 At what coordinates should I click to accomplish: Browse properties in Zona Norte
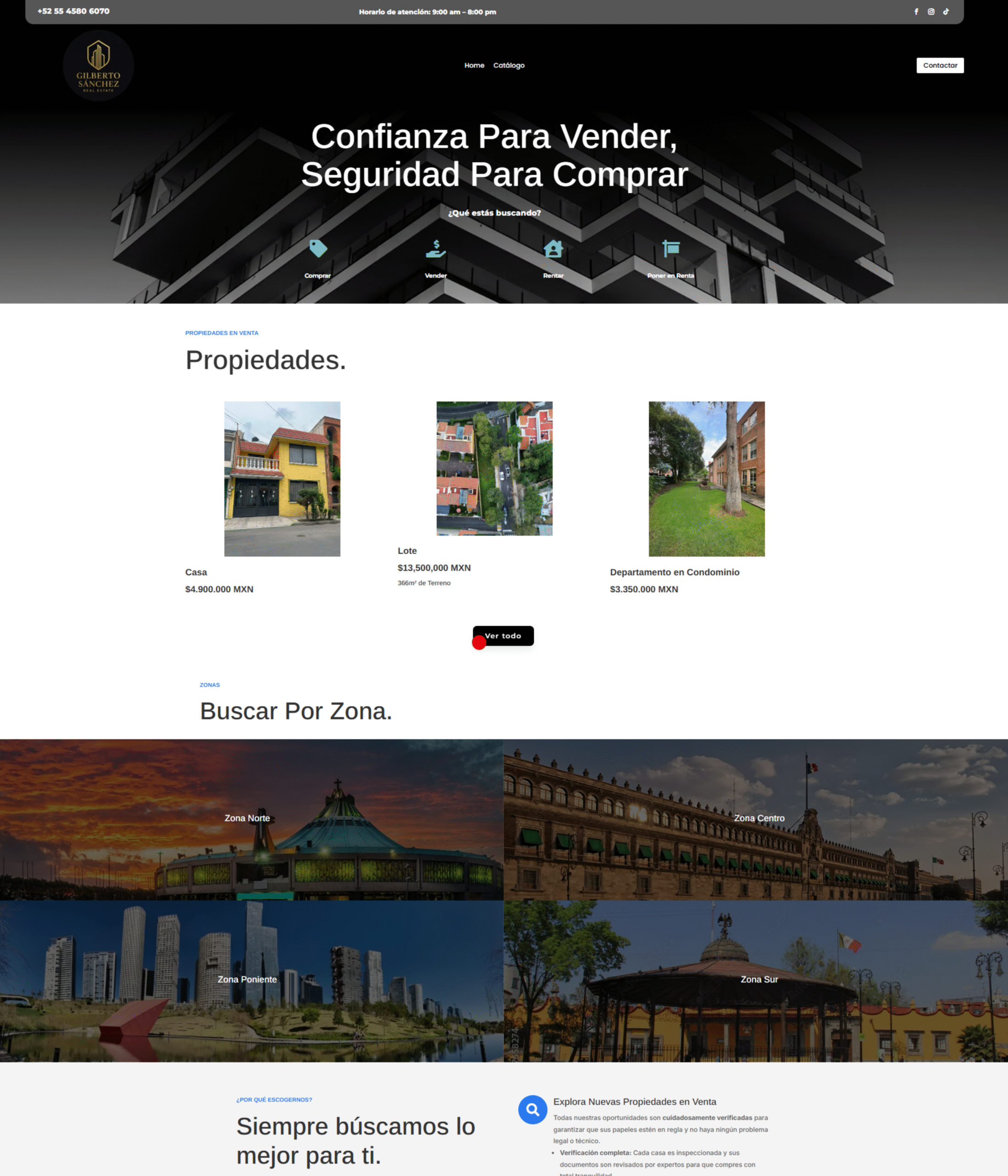248,818
